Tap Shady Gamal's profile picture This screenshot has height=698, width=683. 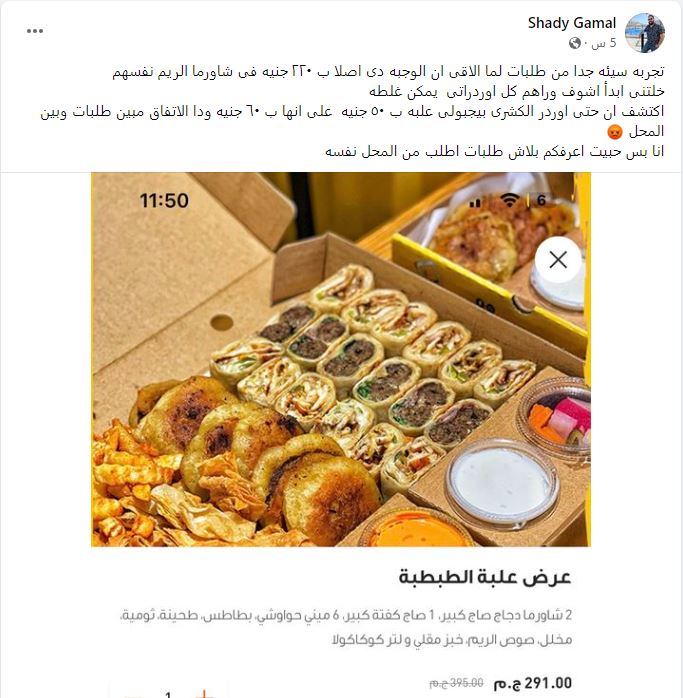coord(645,33)
